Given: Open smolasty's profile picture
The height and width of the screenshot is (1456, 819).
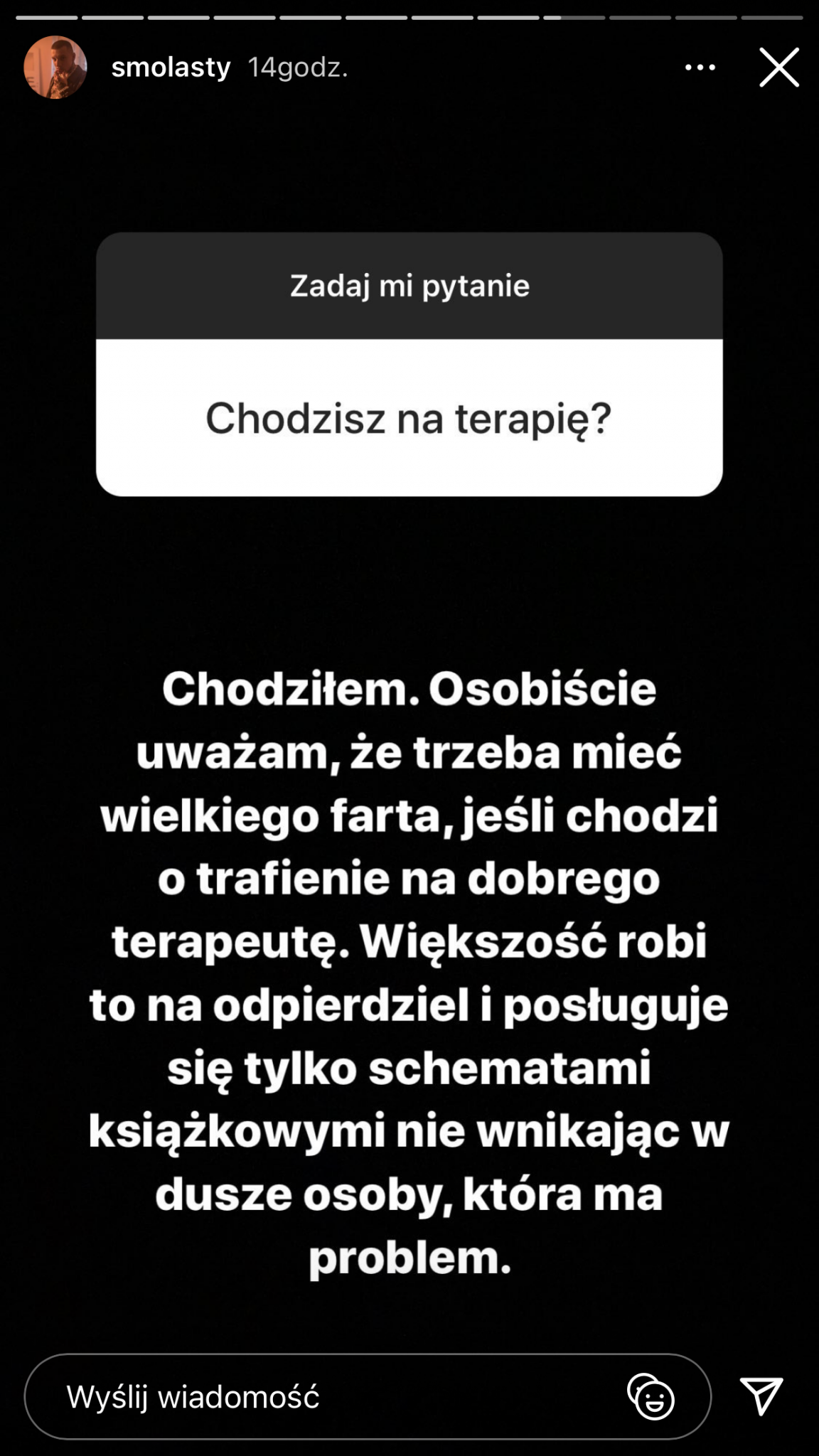Looking at the screenshot, I should click(x=55, y=68).
